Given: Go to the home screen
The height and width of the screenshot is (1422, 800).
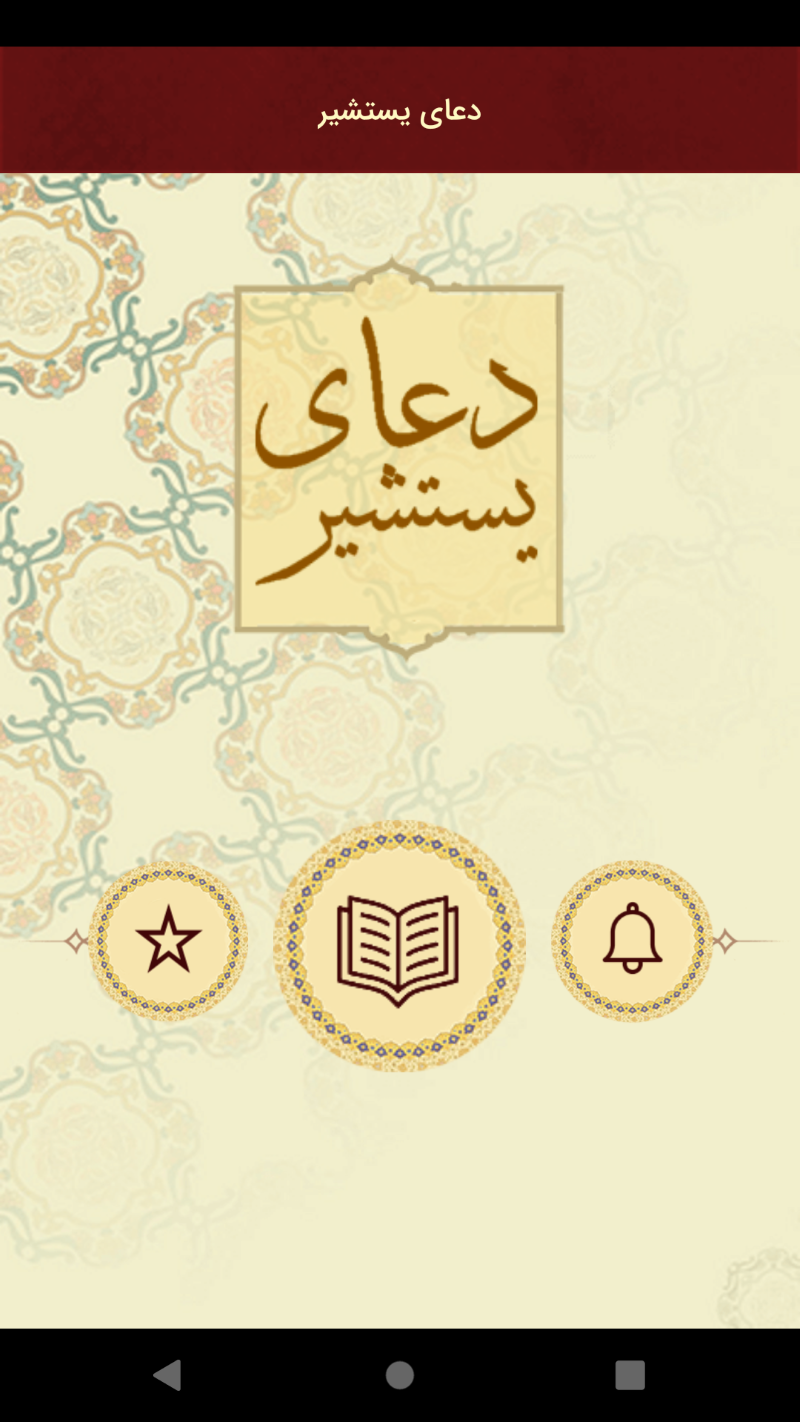Looking at the screenshot, I should [400, 1375].
